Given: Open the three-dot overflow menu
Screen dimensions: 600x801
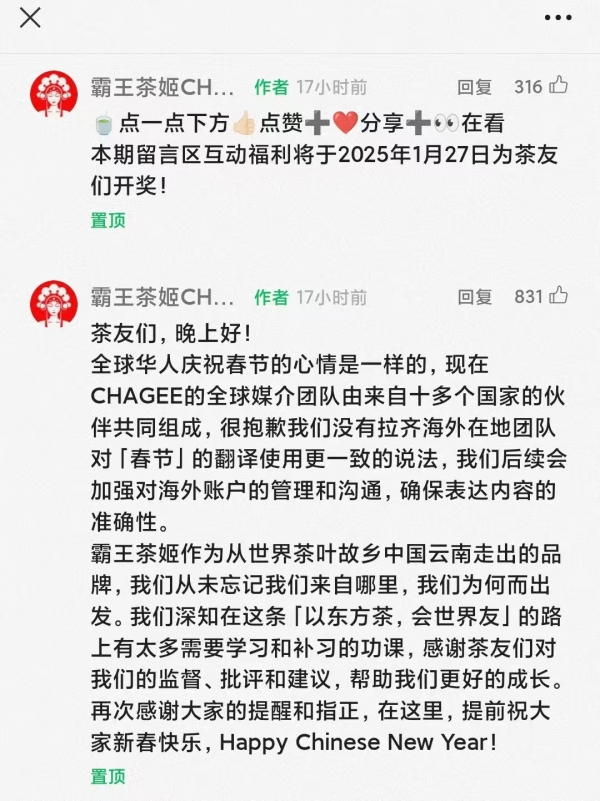Looking at the screenshot, I should [557, 17].
